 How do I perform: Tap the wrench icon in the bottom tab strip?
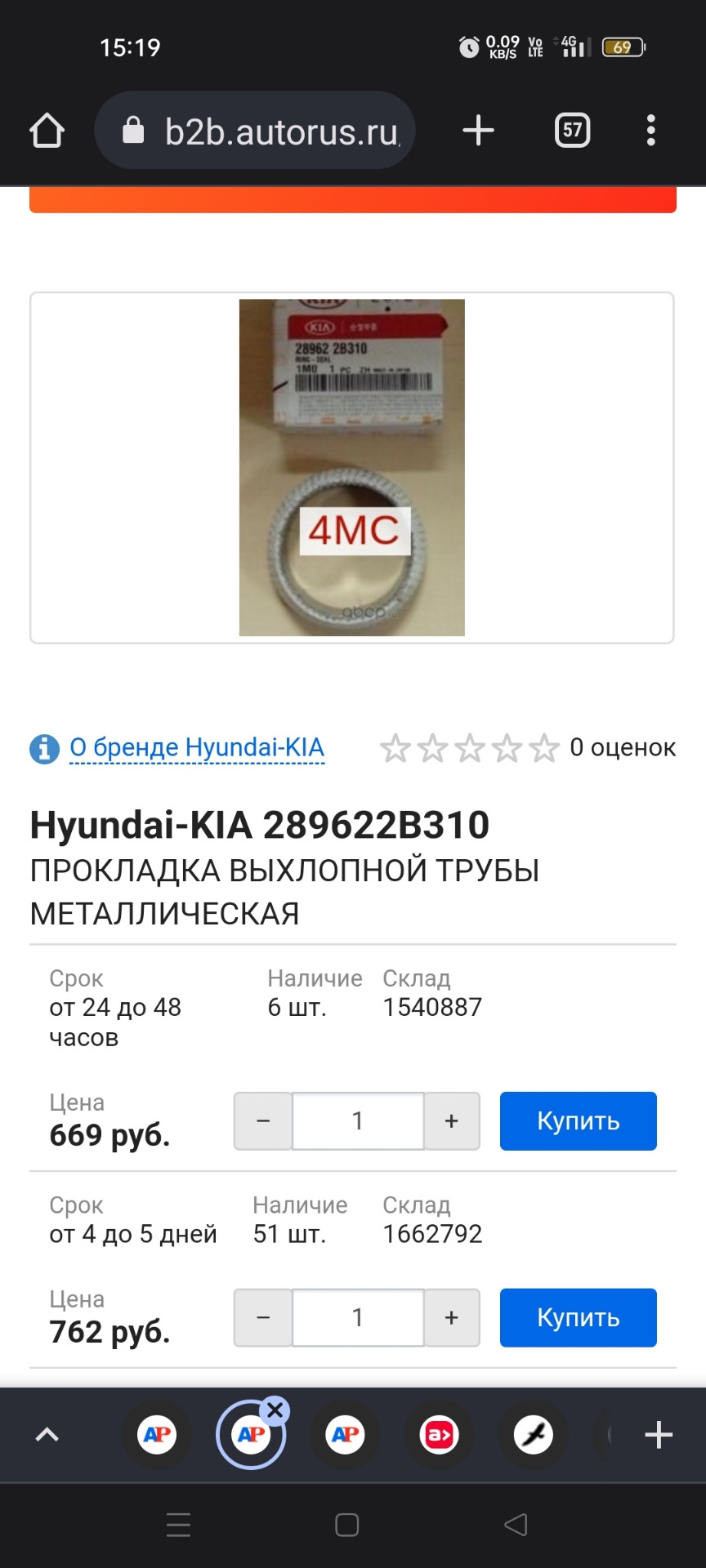(534, 1434)
